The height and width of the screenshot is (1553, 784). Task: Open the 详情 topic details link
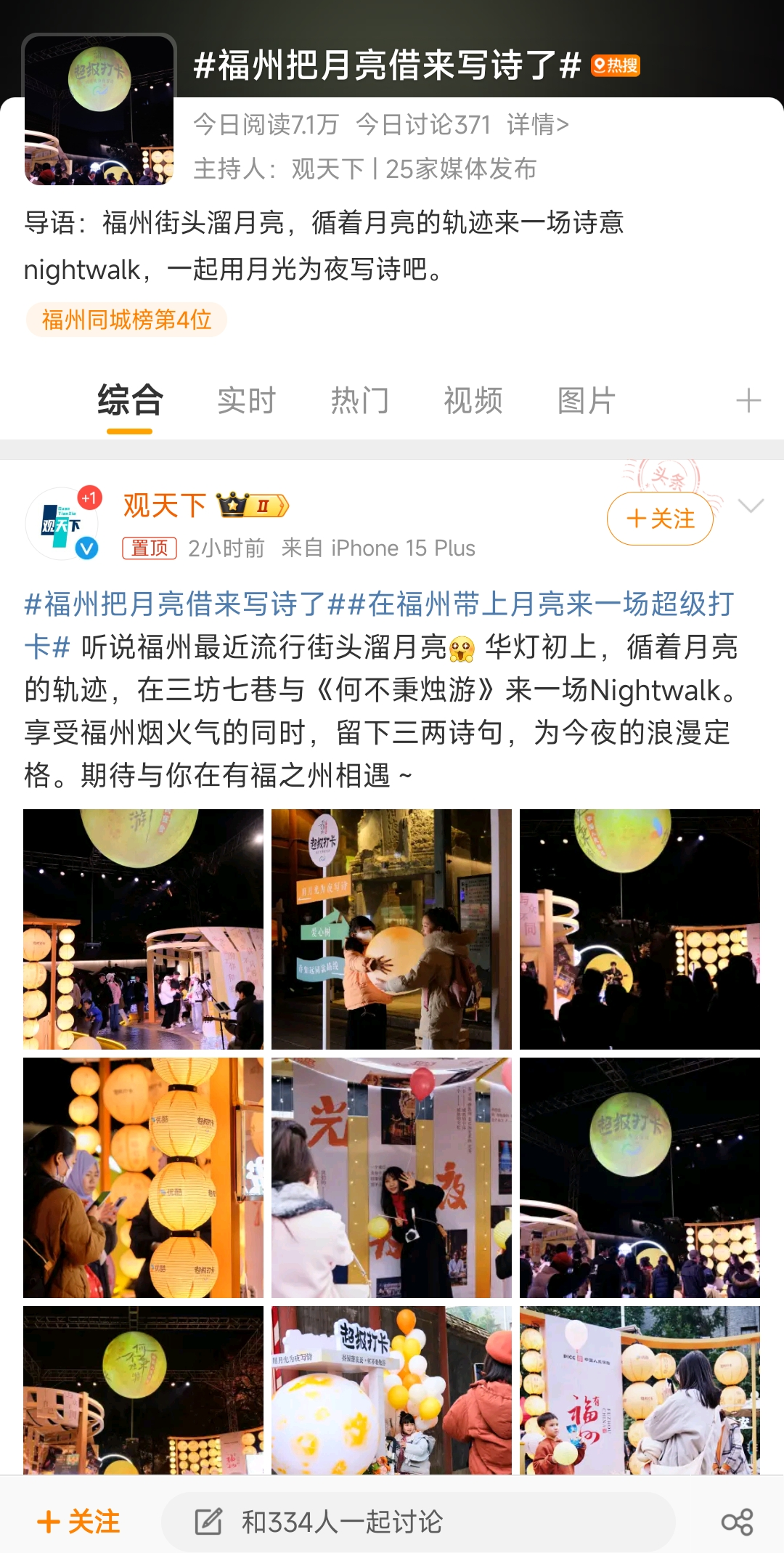(x=537, y=125)
